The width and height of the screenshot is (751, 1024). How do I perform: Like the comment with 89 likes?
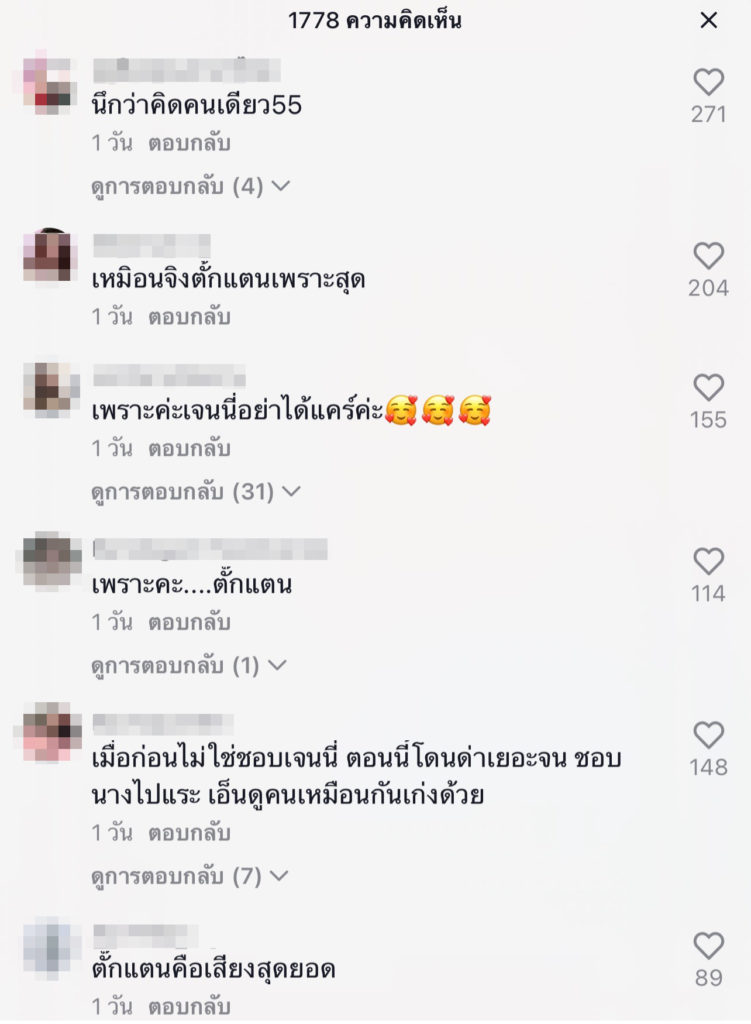(x=708, y=946)
